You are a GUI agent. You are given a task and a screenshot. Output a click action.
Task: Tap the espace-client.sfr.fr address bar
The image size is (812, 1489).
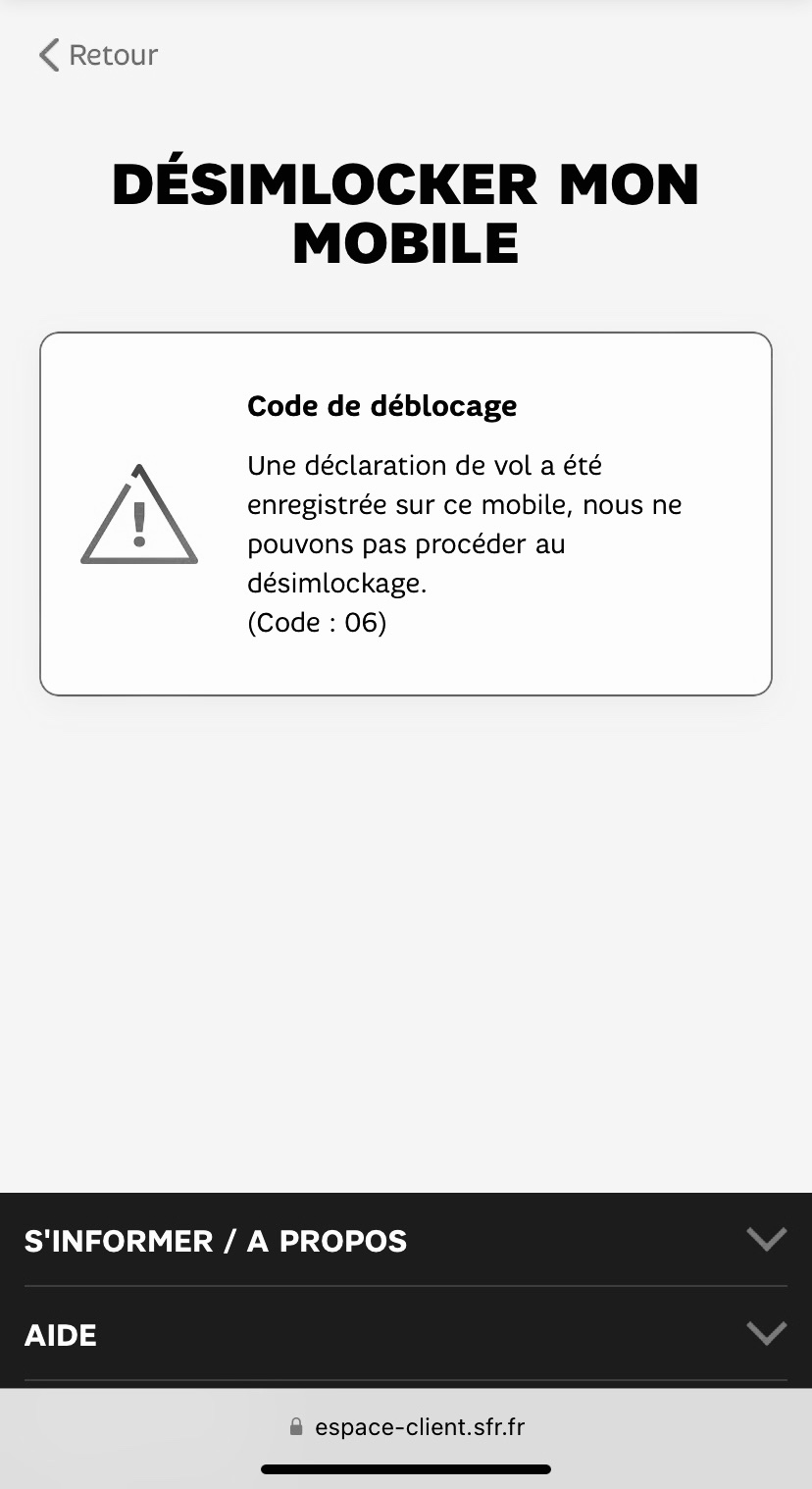406,1426
